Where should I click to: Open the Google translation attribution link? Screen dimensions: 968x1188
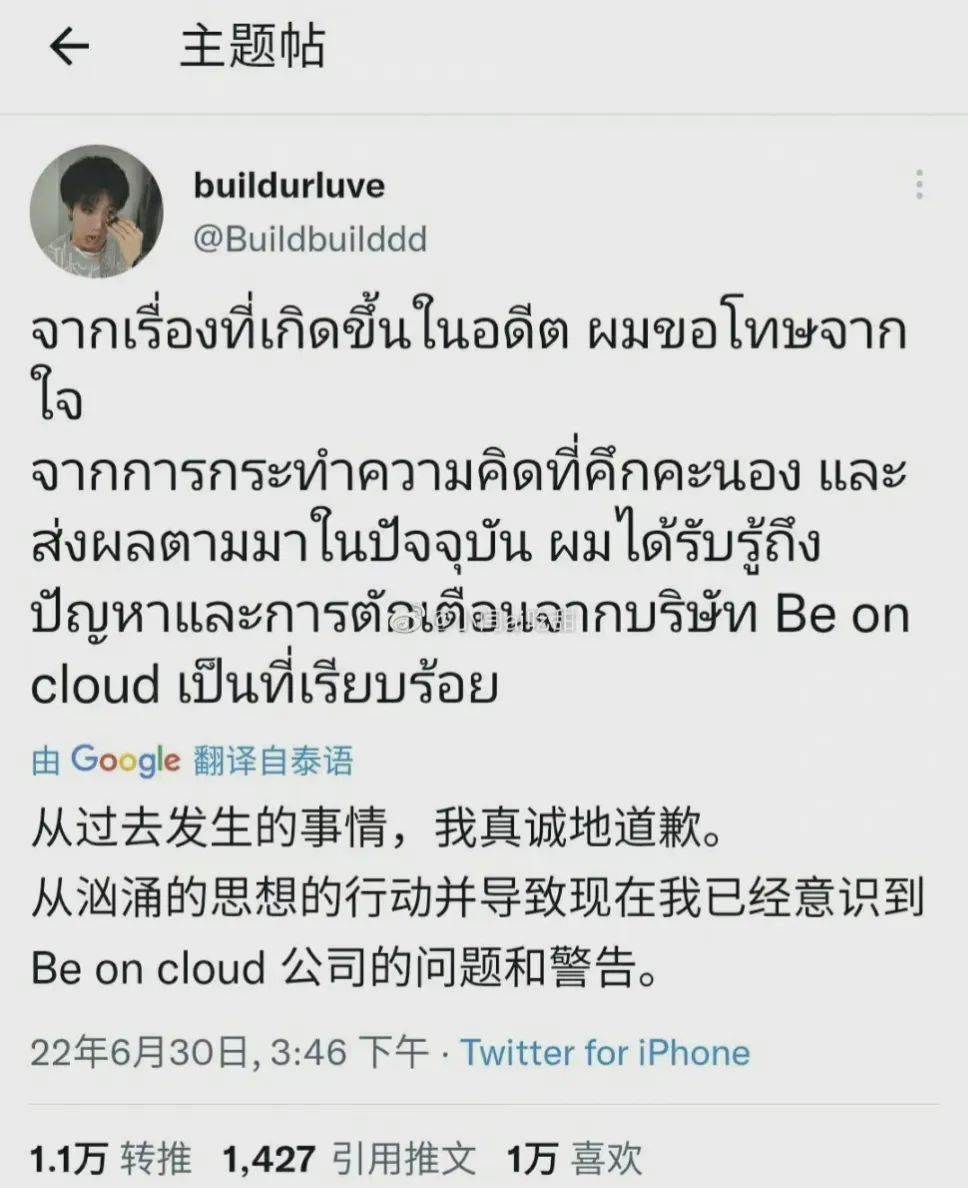coord(192,761)
